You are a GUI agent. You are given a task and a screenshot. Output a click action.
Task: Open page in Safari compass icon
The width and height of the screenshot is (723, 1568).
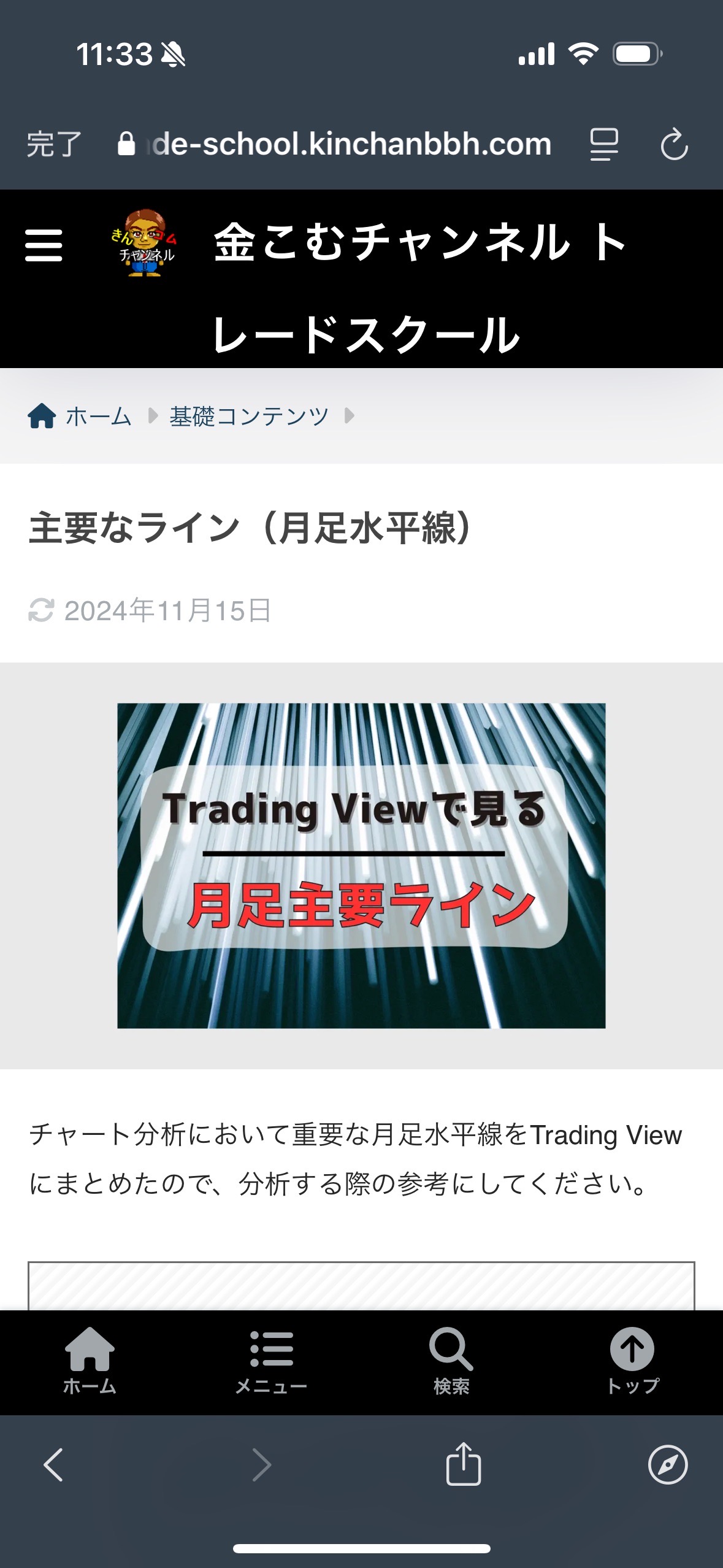pyautogui.click(x=668, y=1464)
